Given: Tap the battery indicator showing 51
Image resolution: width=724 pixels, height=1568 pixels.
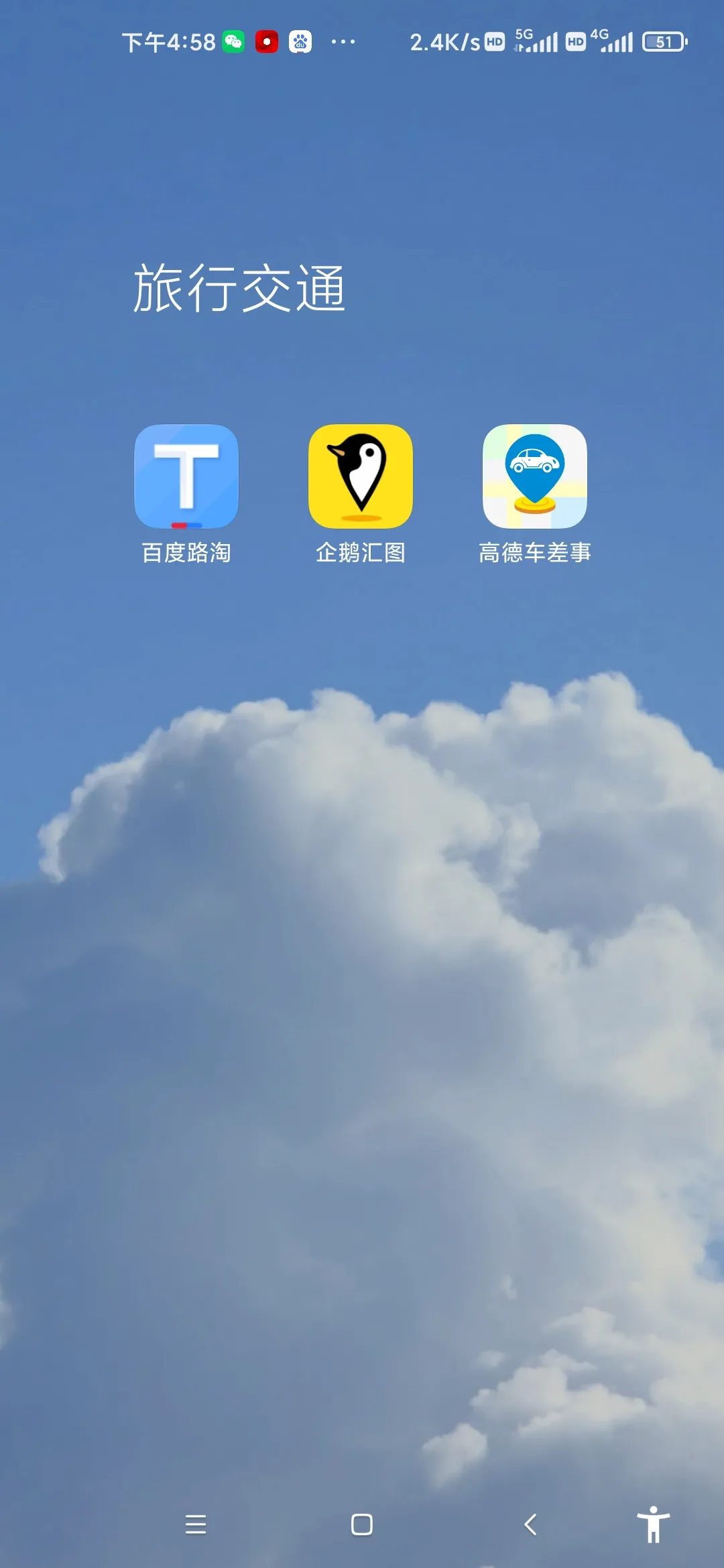Looking at the screenshot, I should pos(663,42).
